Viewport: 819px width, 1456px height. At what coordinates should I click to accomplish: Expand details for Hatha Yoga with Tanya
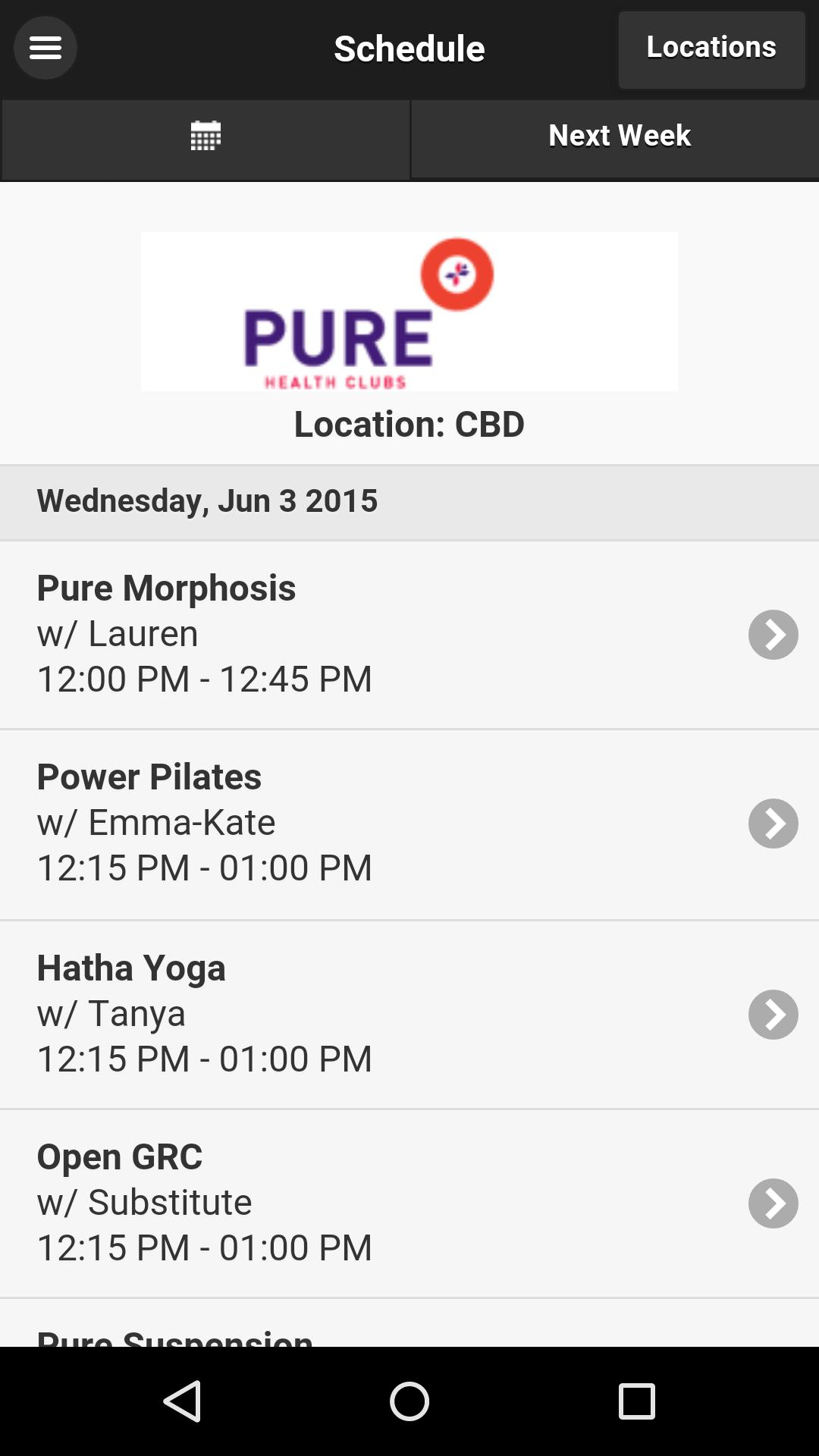pyautogui.click(x=772, y=1014)
